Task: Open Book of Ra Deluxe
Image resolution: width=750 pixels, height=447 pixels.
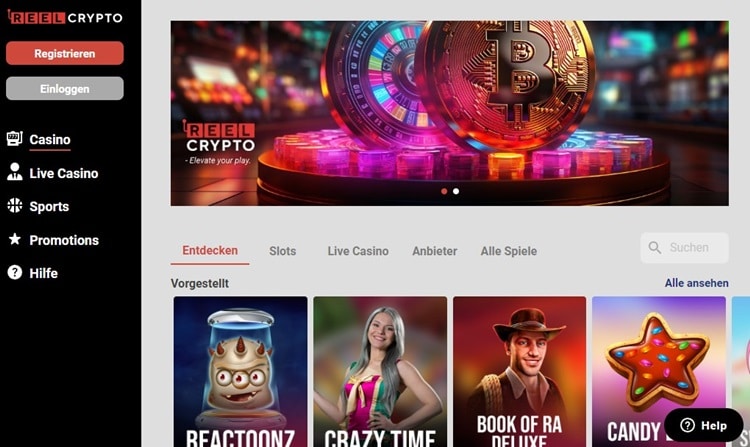Action: click(x=519, y=370)
